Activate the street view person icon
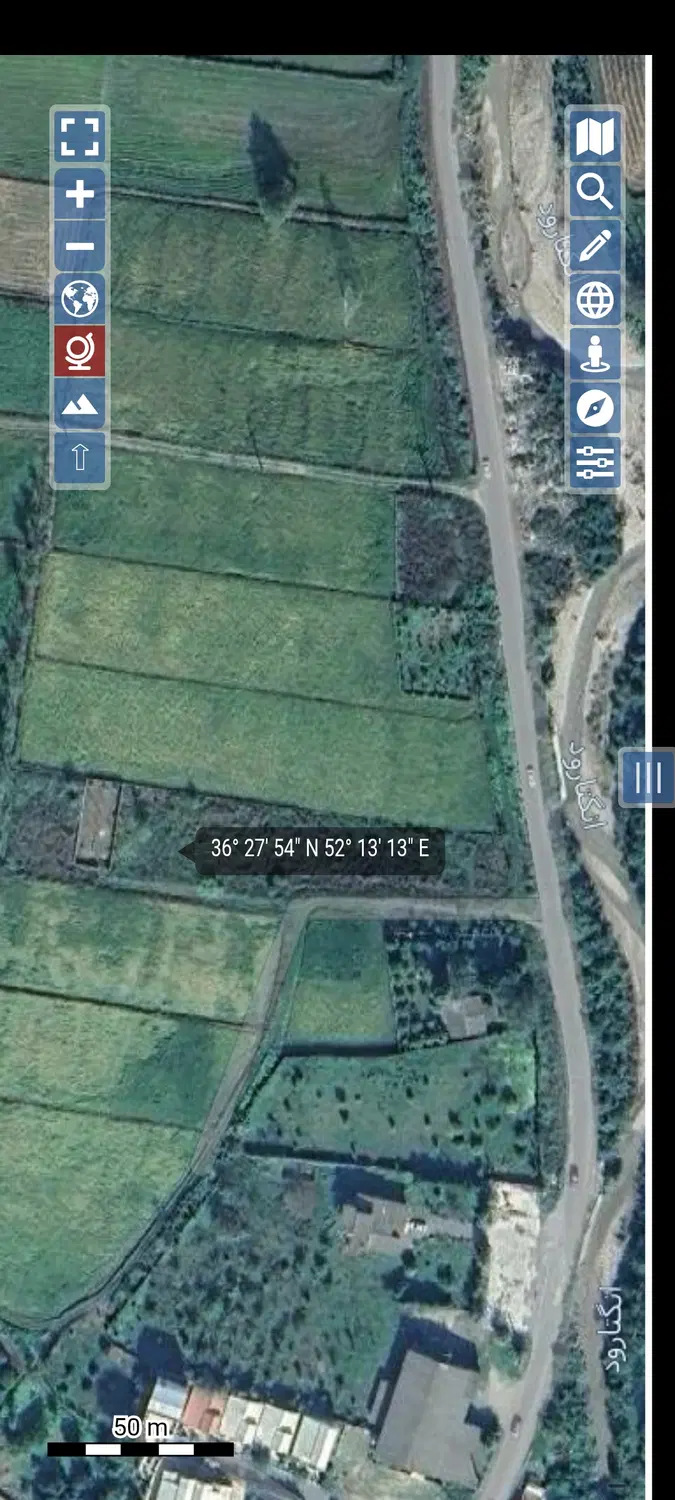The image size is (675, 1500). (x=595, y=353)
